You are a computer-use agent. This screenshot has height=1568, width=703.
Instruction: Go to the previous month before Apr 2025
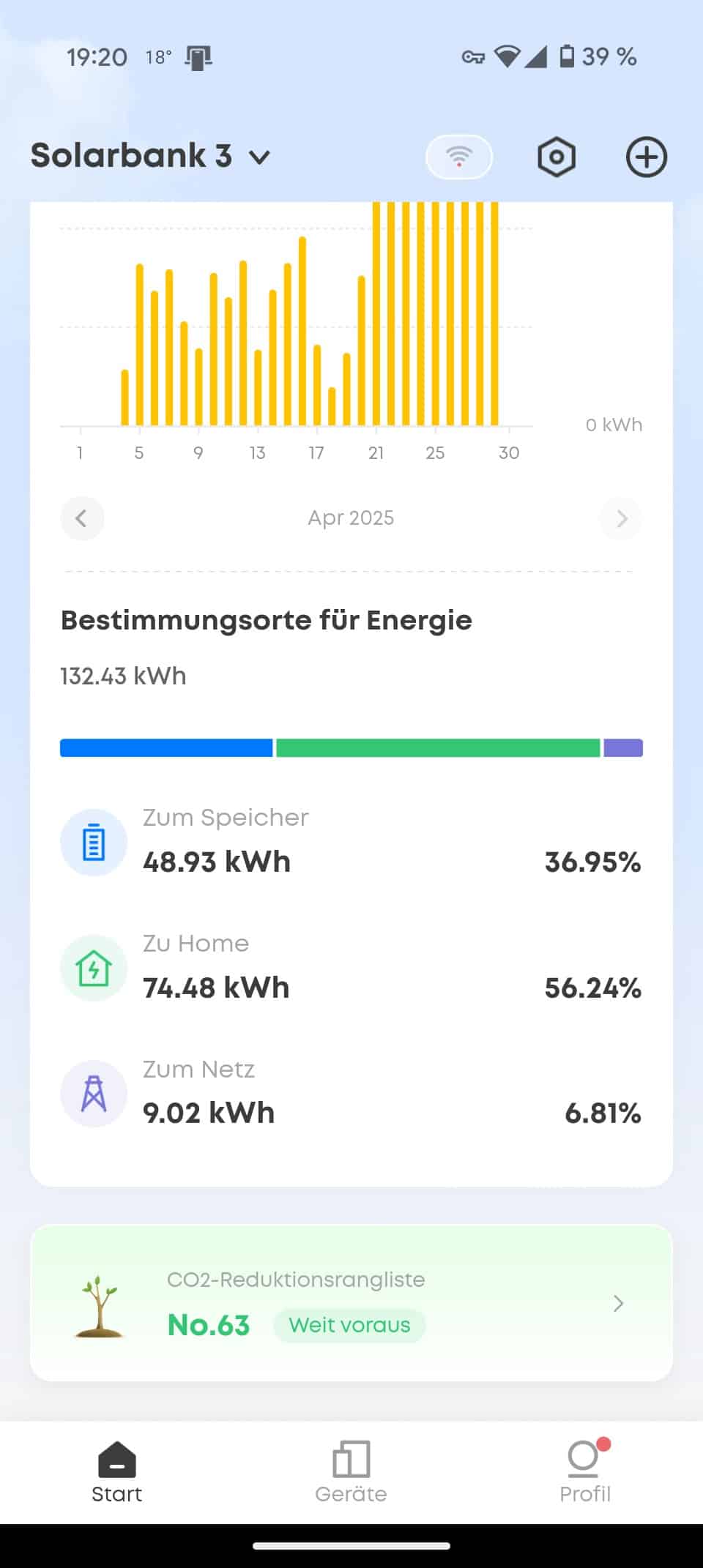click(x=82, y=518)
